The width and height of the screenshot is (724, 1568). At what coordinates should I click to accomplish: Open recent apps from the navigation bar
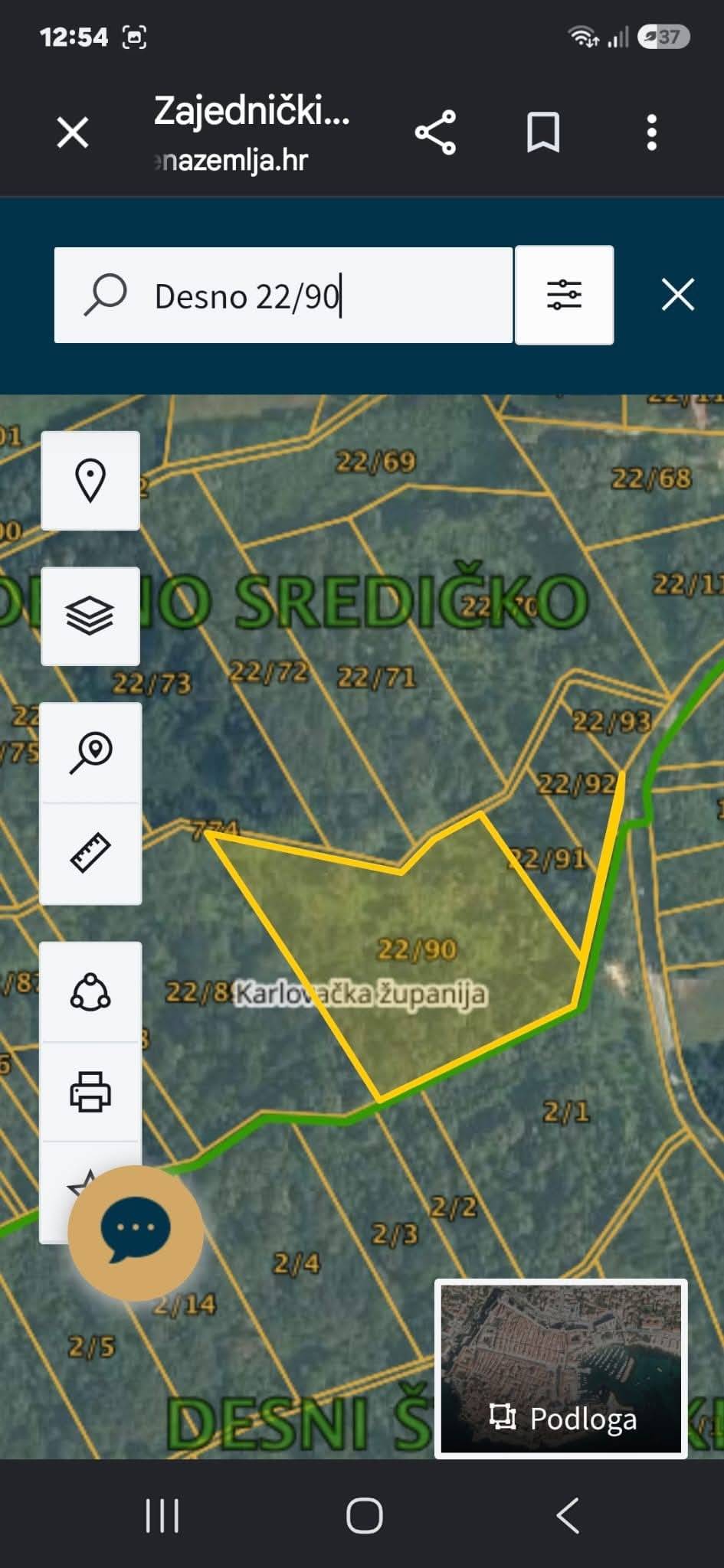[x=162, y=1515]
